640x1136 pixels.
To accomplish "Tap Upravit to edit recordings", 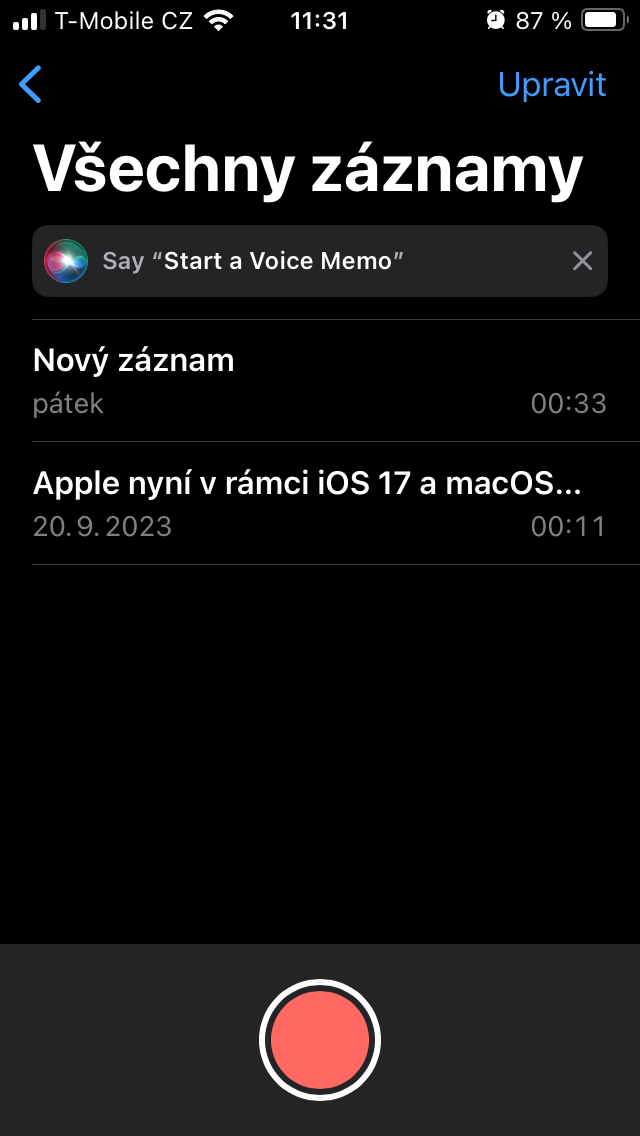I will pyautogui.click(x=551, y=85).
